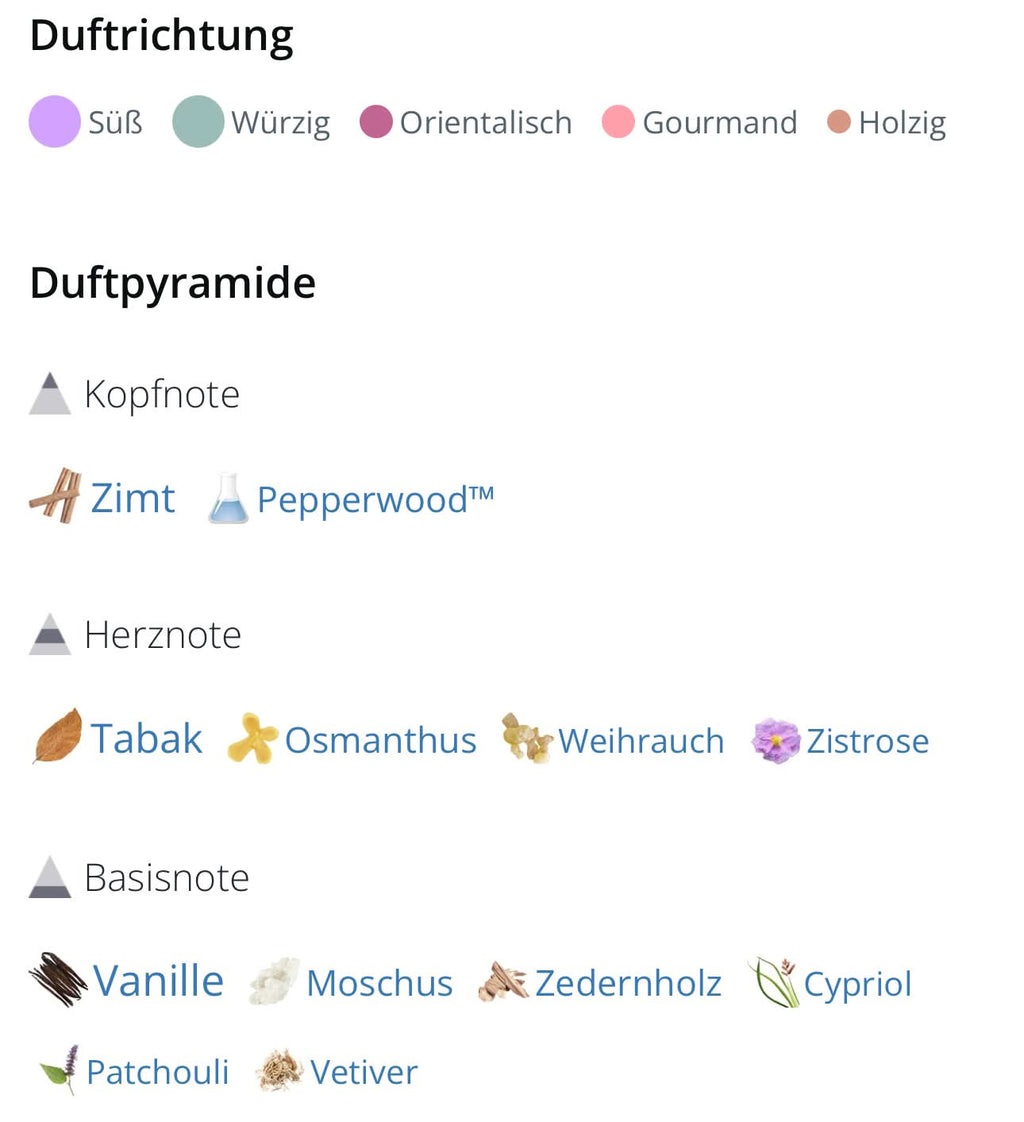This screenshot has height=1122, width=1024.
Task: Open the Moschus note link
Action: [379, 983]
